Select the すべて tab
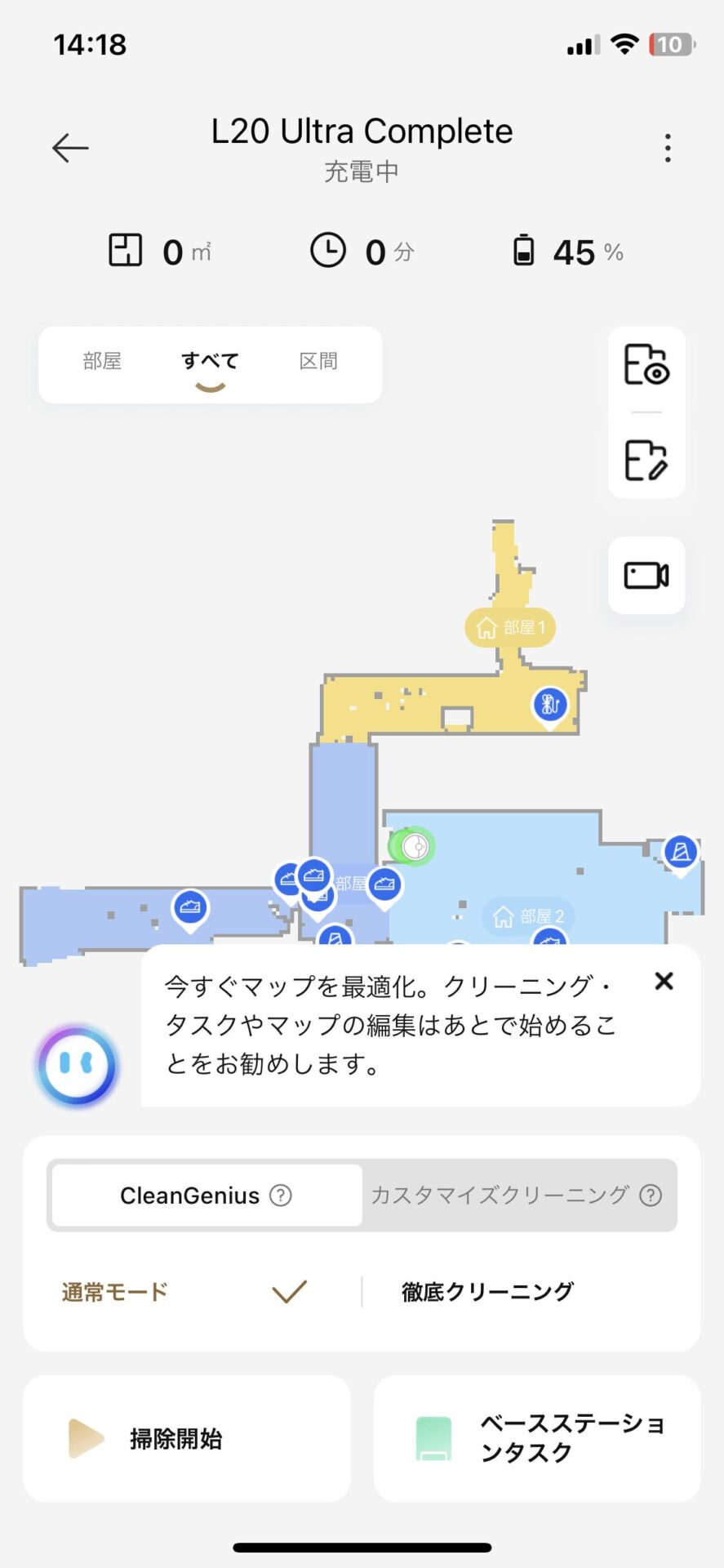This screenshot has width=724, height=1568. (x=210, y=361)
